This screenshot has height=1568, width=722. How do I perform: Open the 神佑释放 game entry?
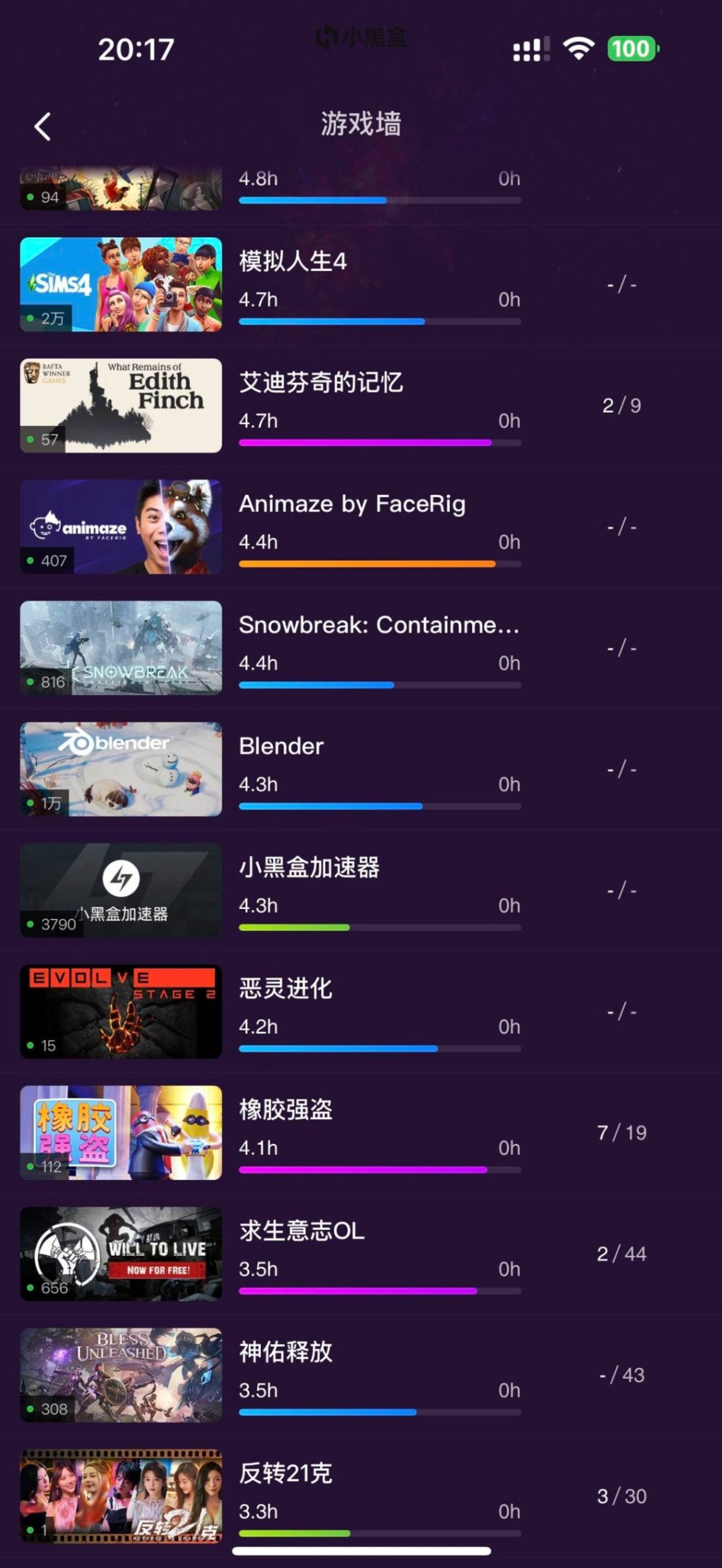(286, 1352)
